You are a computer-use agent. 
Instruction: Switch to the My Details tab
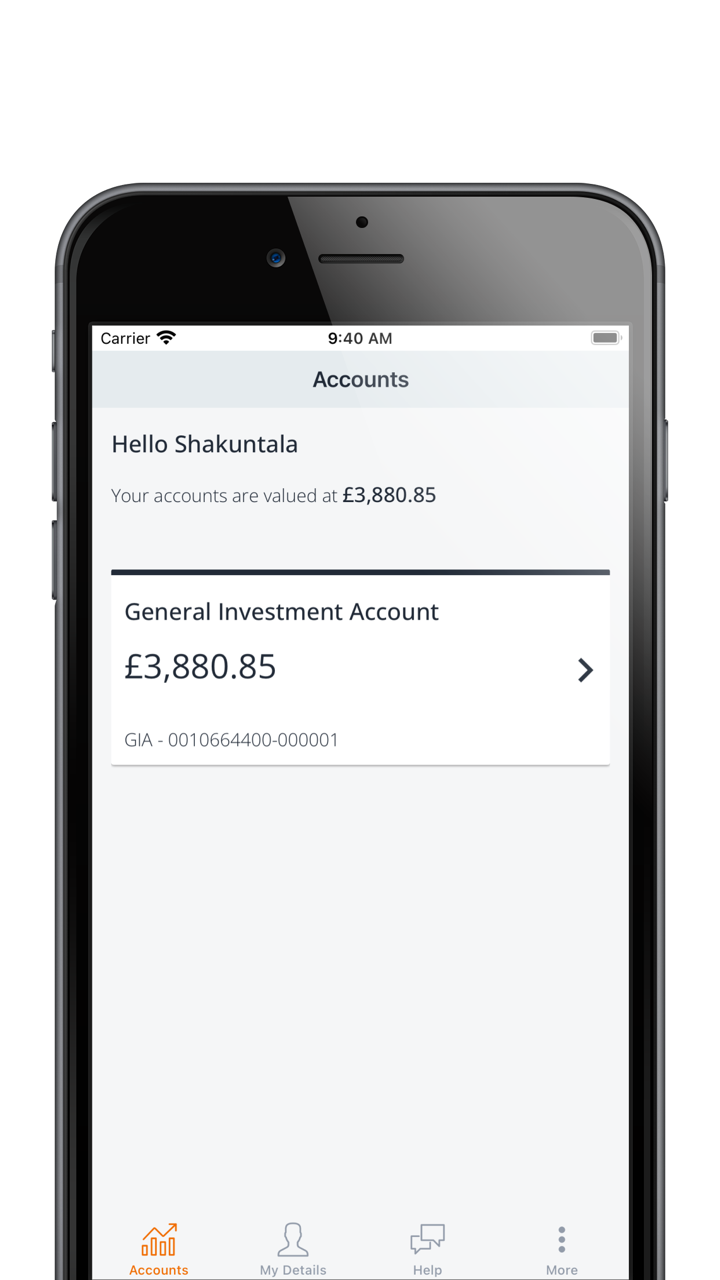[293, 1248]
